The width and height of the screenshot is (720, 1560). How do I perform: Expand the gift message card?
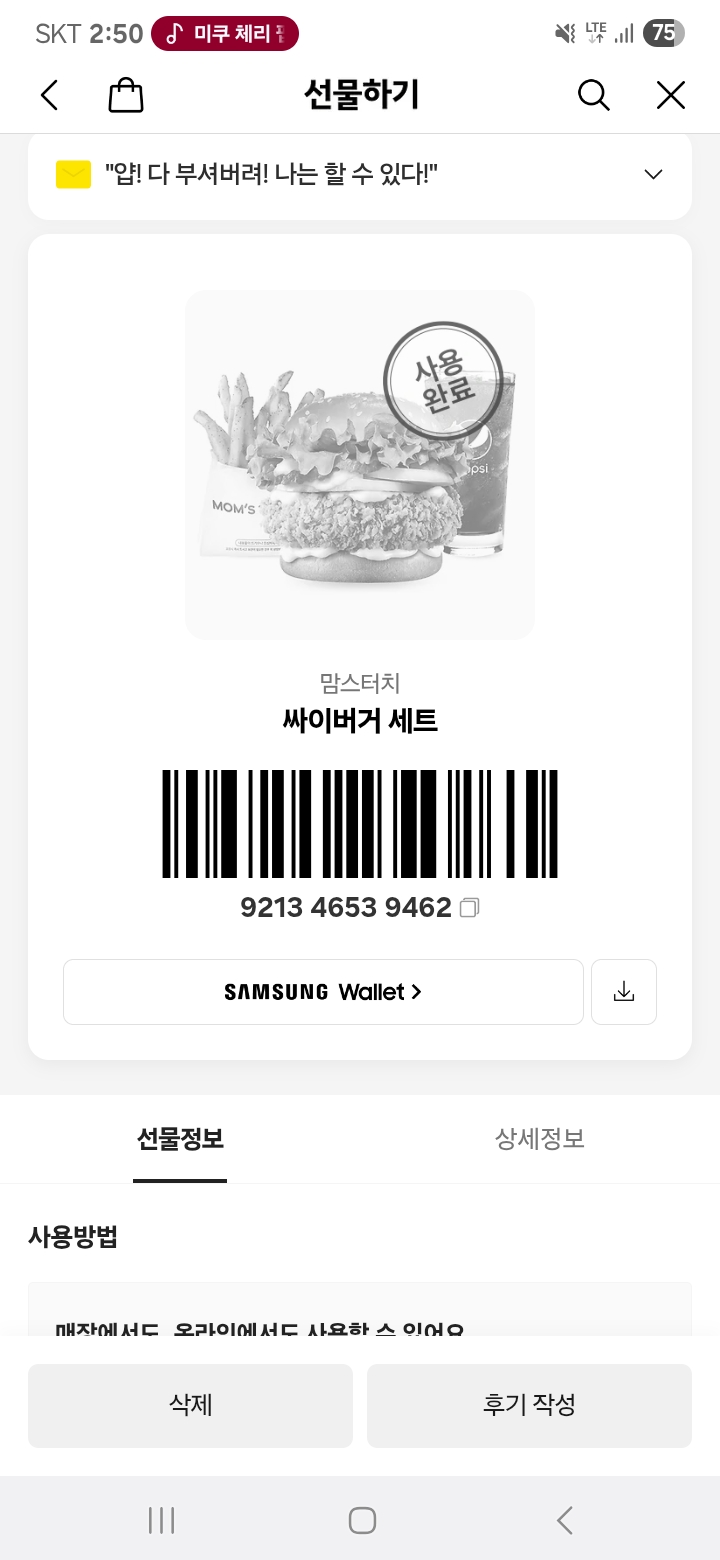click(653, 175)
